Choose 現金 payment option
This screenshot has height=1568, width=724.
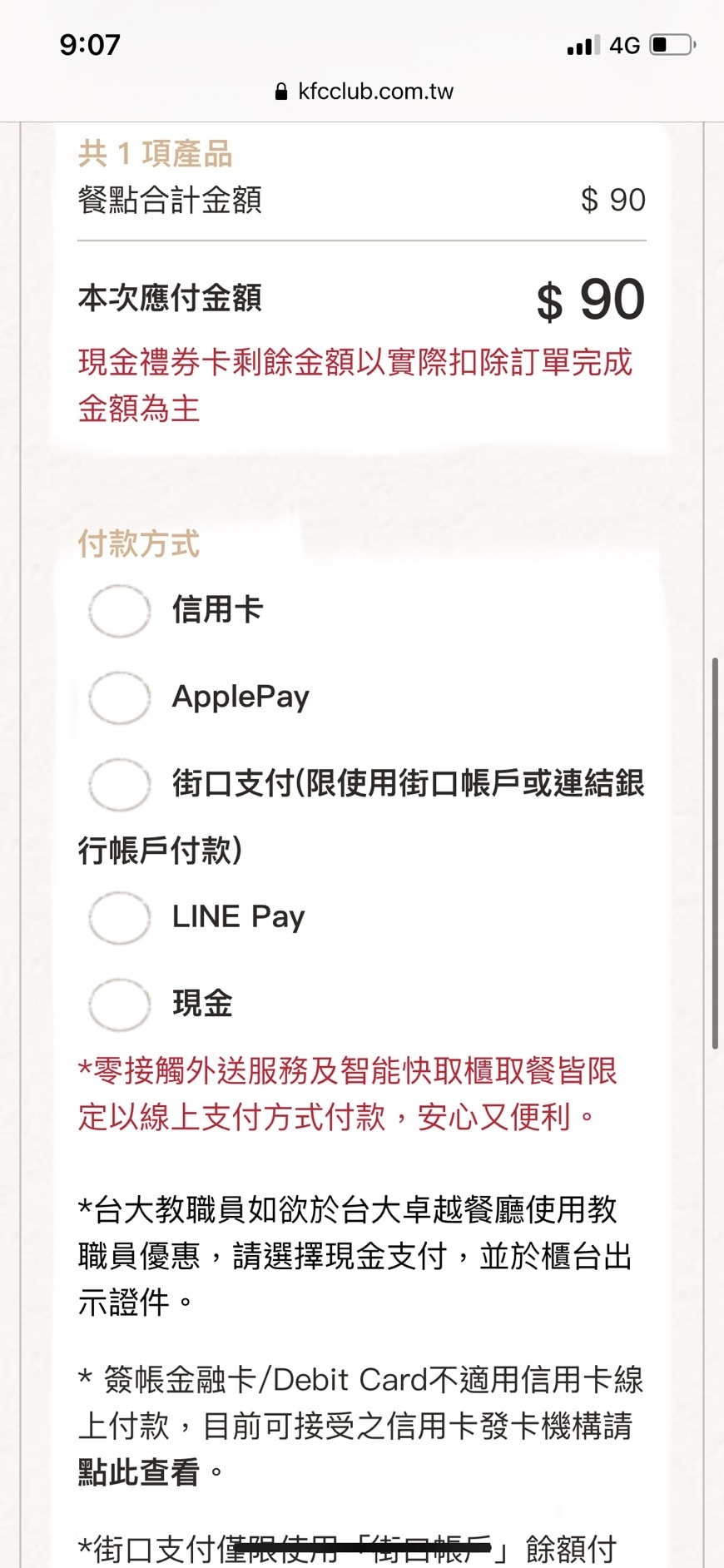point(120,1004)
